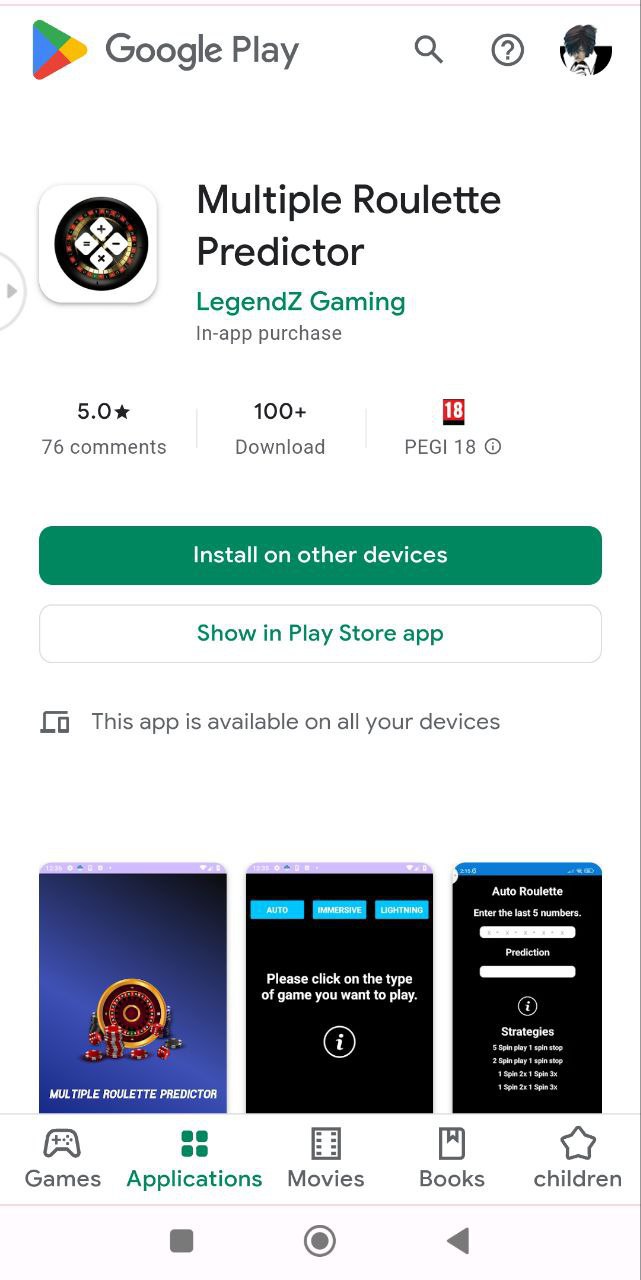The image size is (641, 1280).
Task: Open the search icon in the header
Action: coord(429,49)
